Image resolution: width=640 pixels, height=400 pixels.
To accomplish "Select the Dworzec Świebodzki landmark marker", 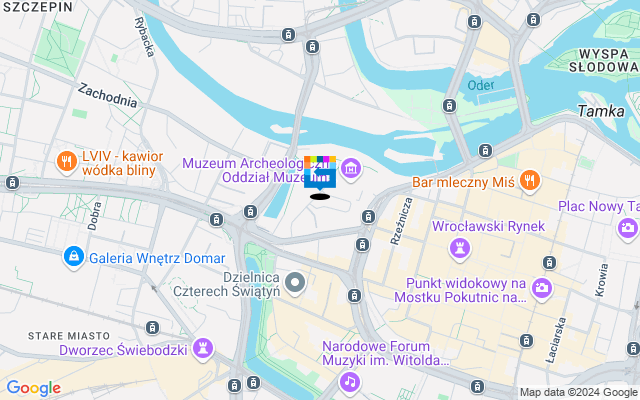I will pyautogui.click(x=206, y=348).
